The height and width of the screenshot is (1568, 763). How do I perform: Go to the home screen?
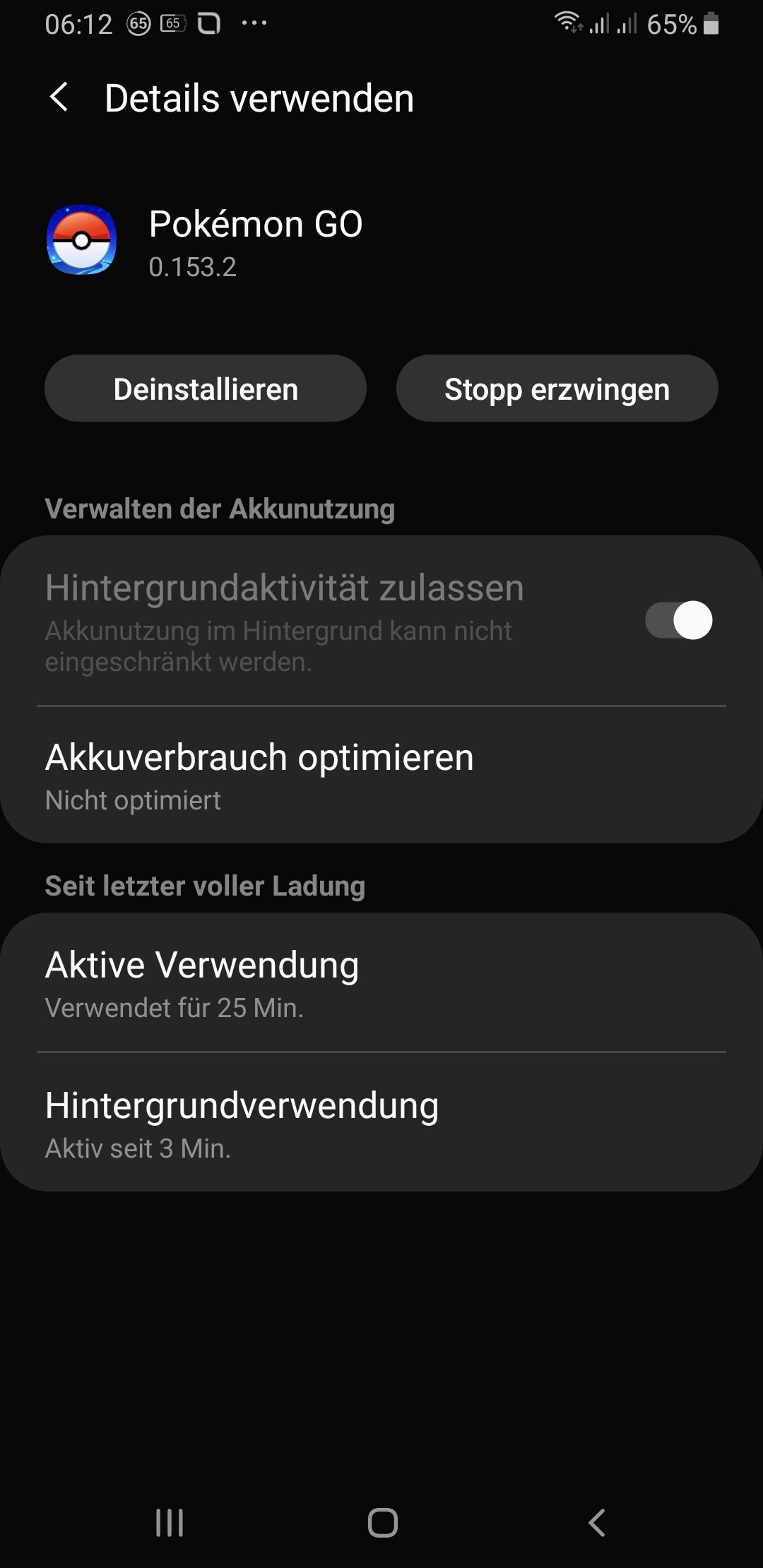(x=382, y=1523)
